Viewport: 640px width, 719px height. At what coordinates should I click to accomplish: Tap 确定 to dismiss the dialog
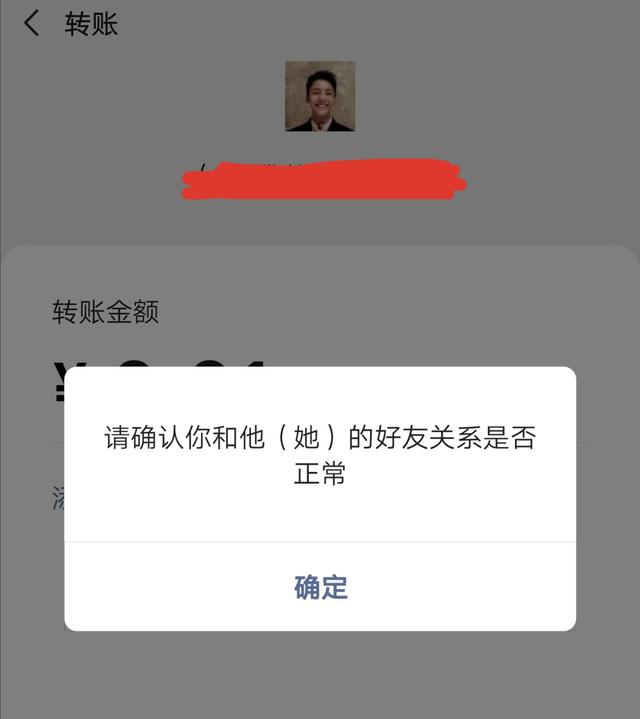(x=320, y=587)
